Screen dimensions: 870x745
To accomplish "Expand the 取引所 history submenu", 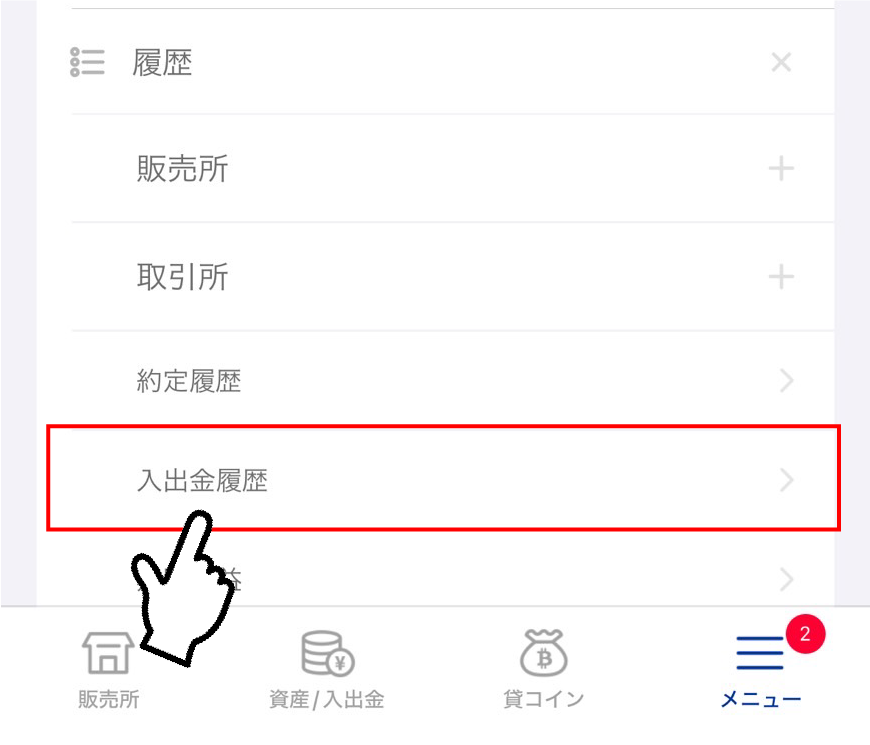I will tap(780, 277).
